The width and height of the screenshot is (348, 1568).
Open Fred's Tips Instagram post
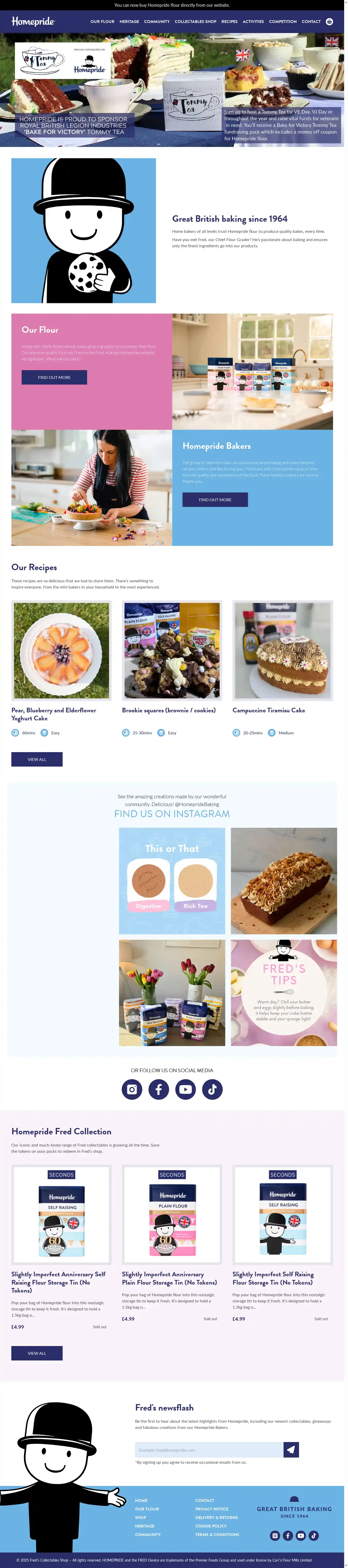[x=284, y=993]
